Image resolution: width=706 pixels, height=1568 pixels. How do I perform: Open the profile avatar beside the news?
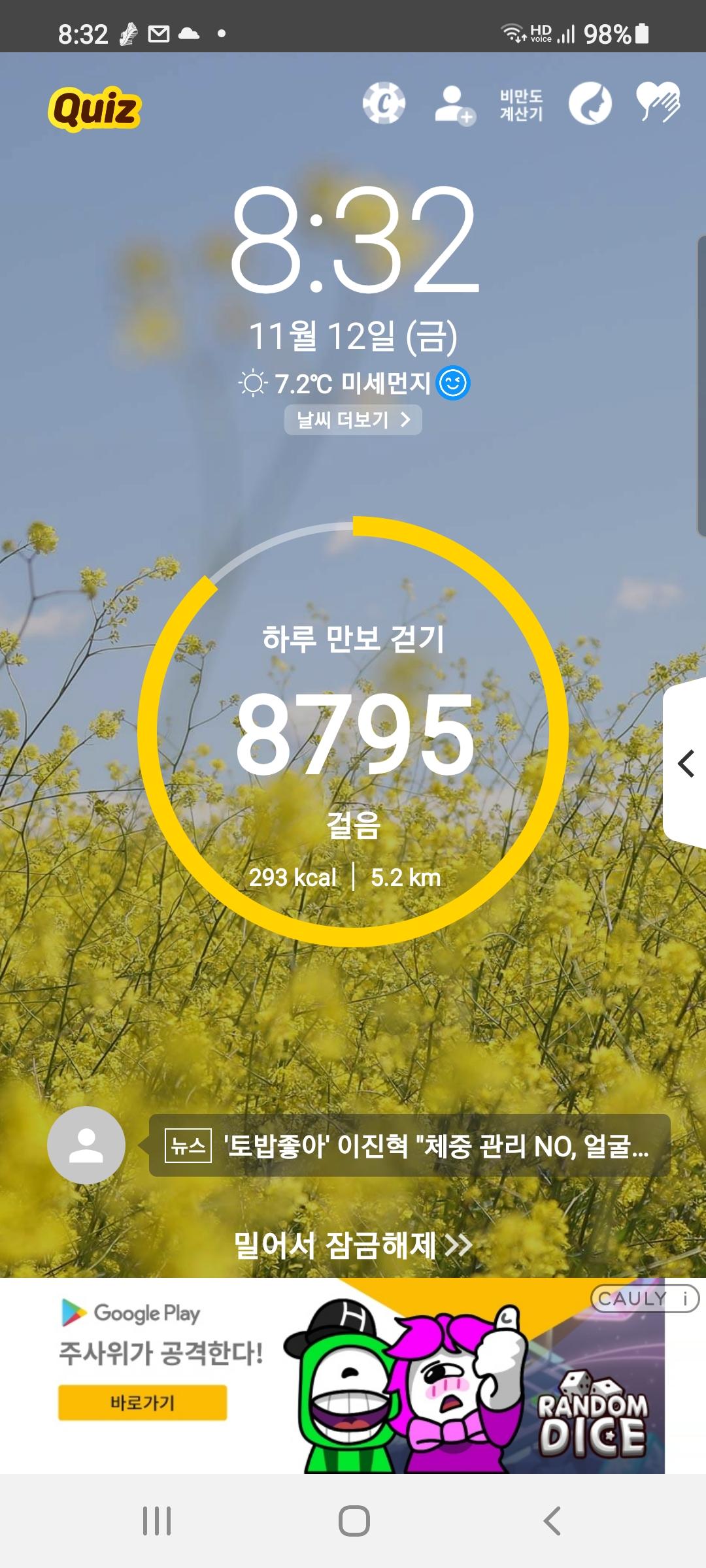pos(86,1145)
